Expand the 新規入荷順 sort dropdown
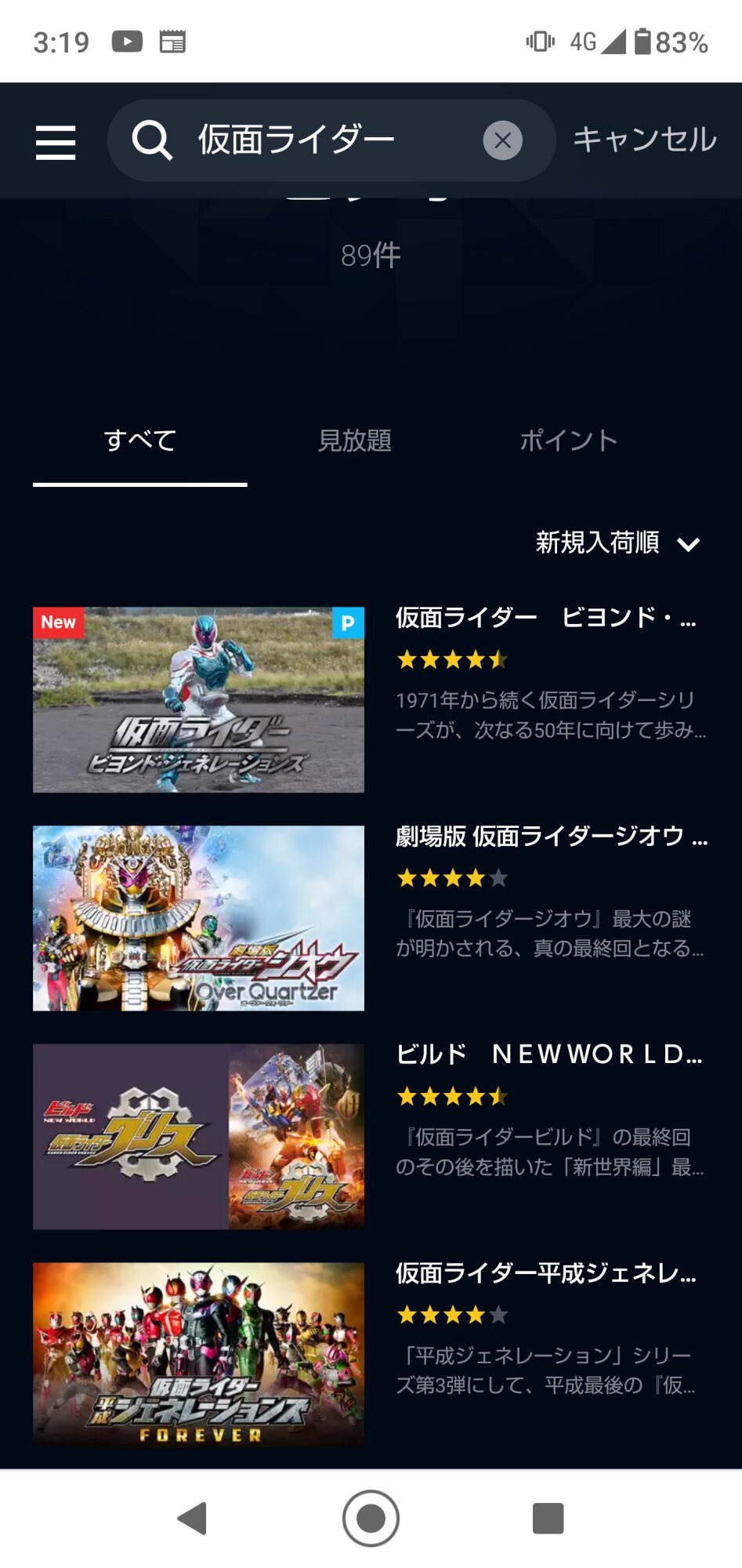 coord(617,543)
